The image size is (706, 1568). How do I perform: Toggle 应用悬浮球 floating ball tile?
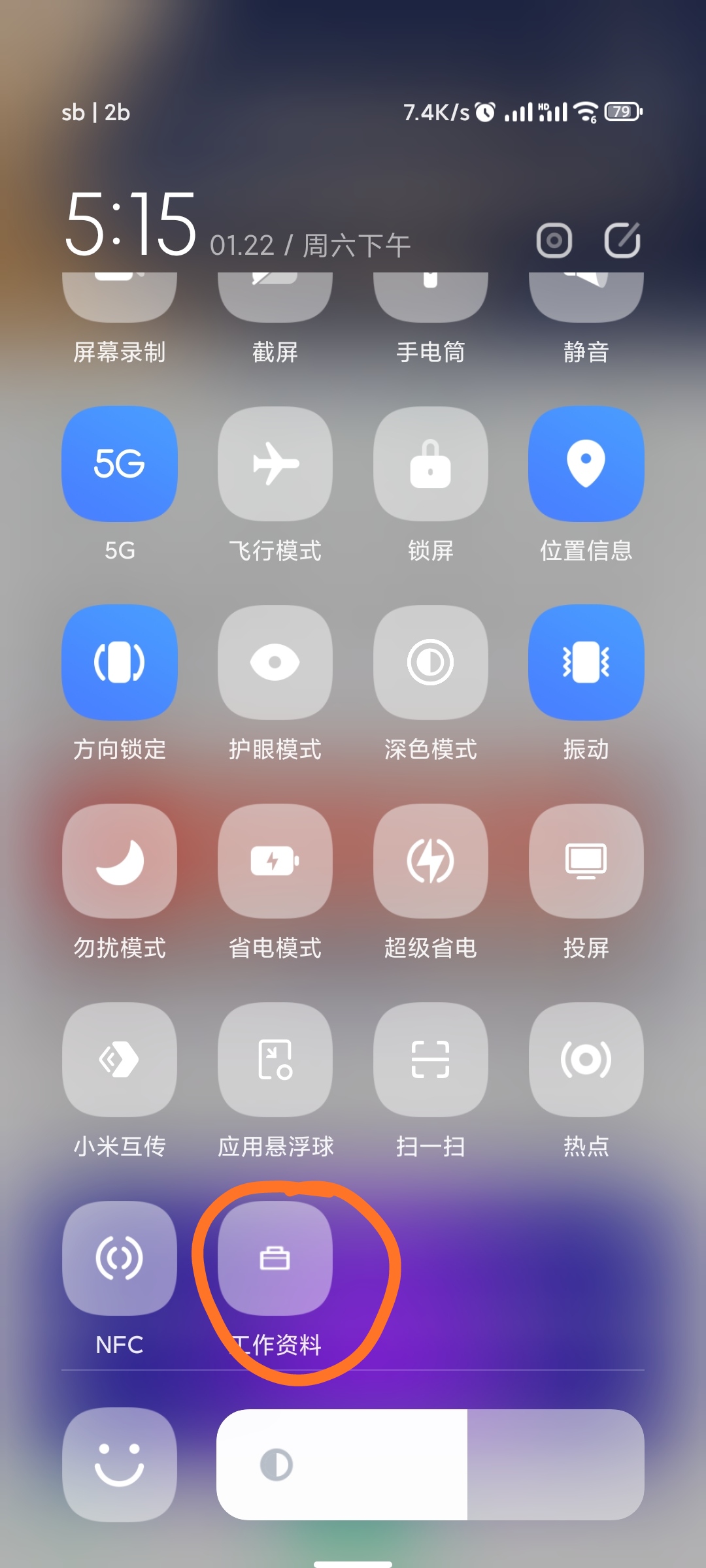pyautogui.click(x=275, y=1060)
